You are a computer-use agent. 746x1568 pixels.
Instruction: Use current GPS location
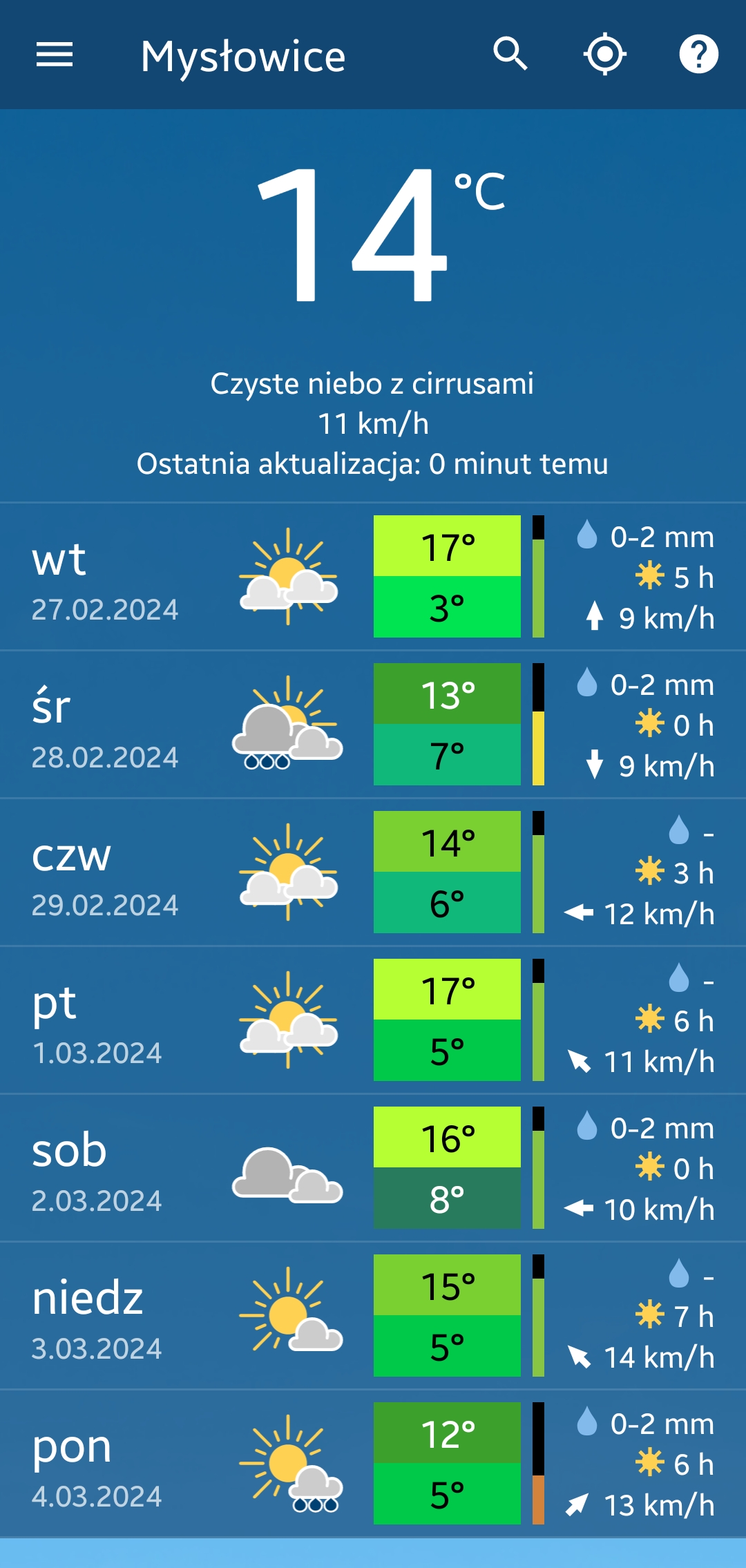(x=605, y=54)
